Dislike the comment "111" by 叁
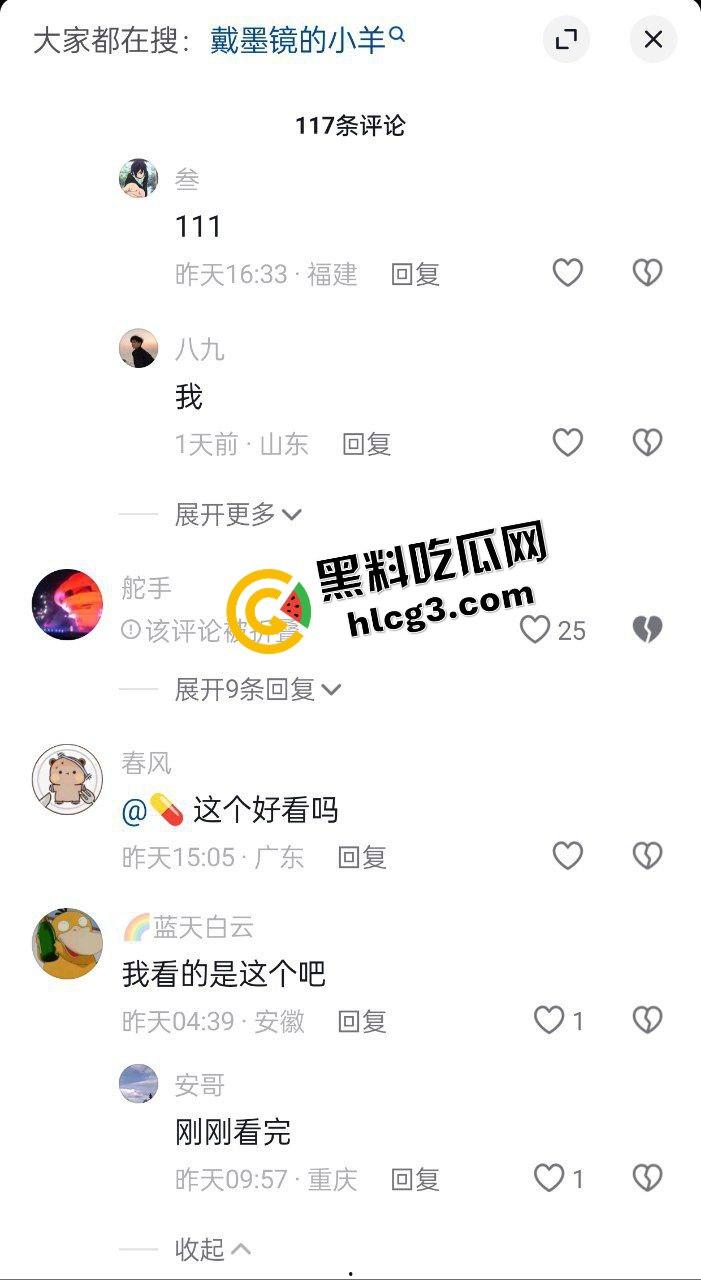The image size is (701, 1280). point(647,273)
